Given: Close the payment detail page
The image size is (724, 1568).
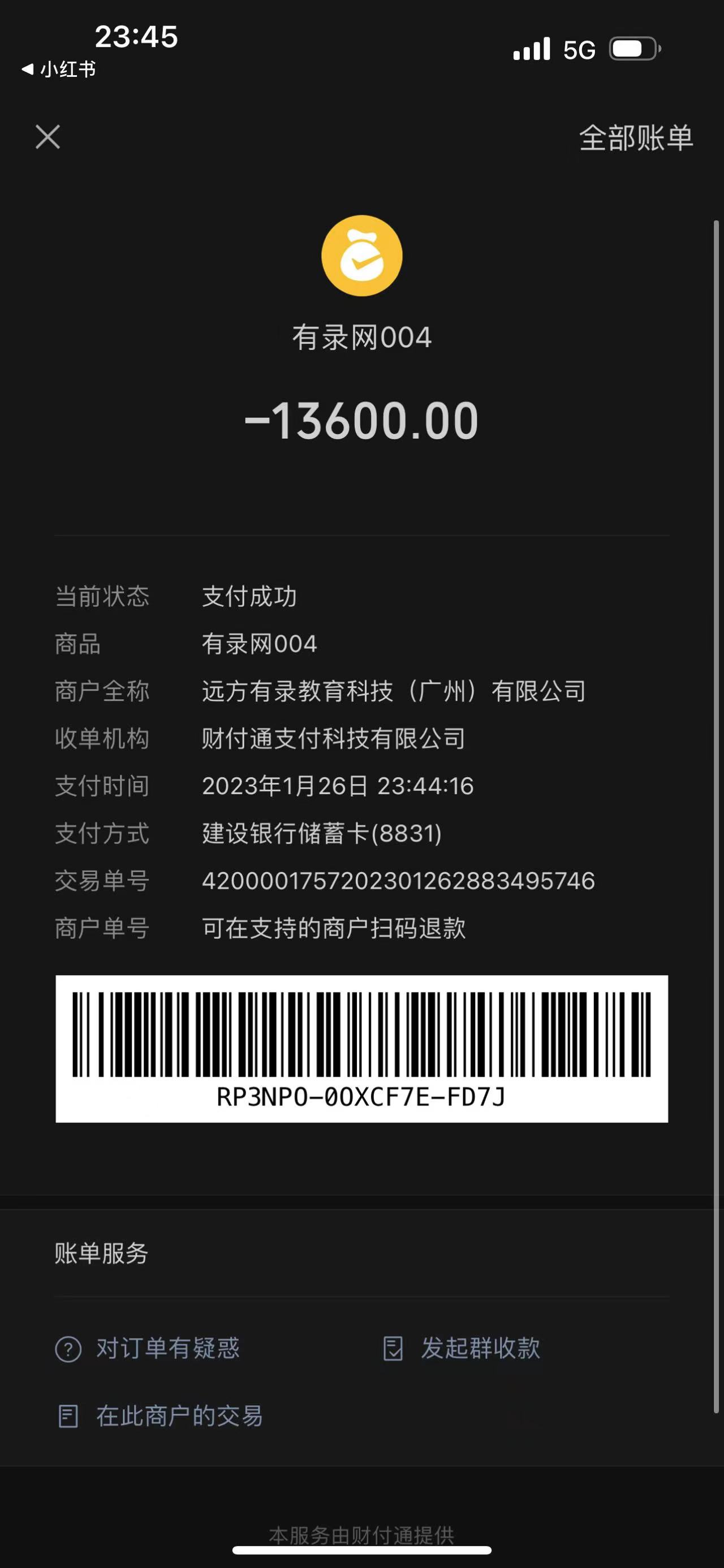Looking at the screenshot, I should (48, 137).
